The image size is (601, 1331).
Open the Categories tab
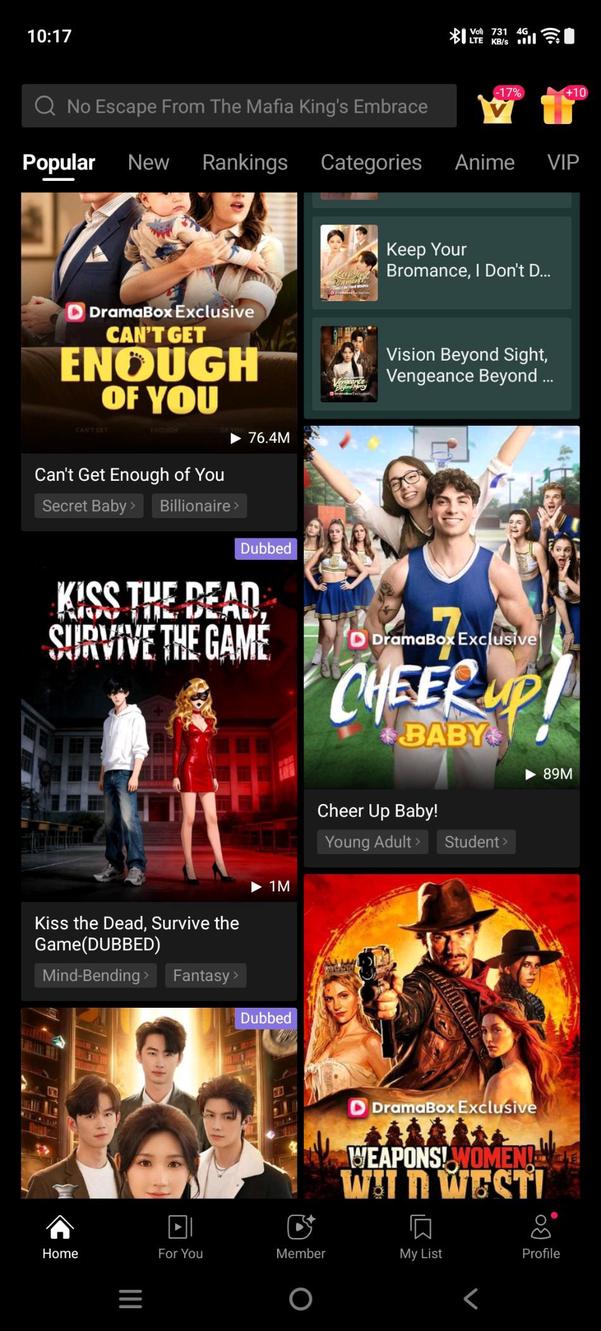pyautogui.click(x=371, y=162)
